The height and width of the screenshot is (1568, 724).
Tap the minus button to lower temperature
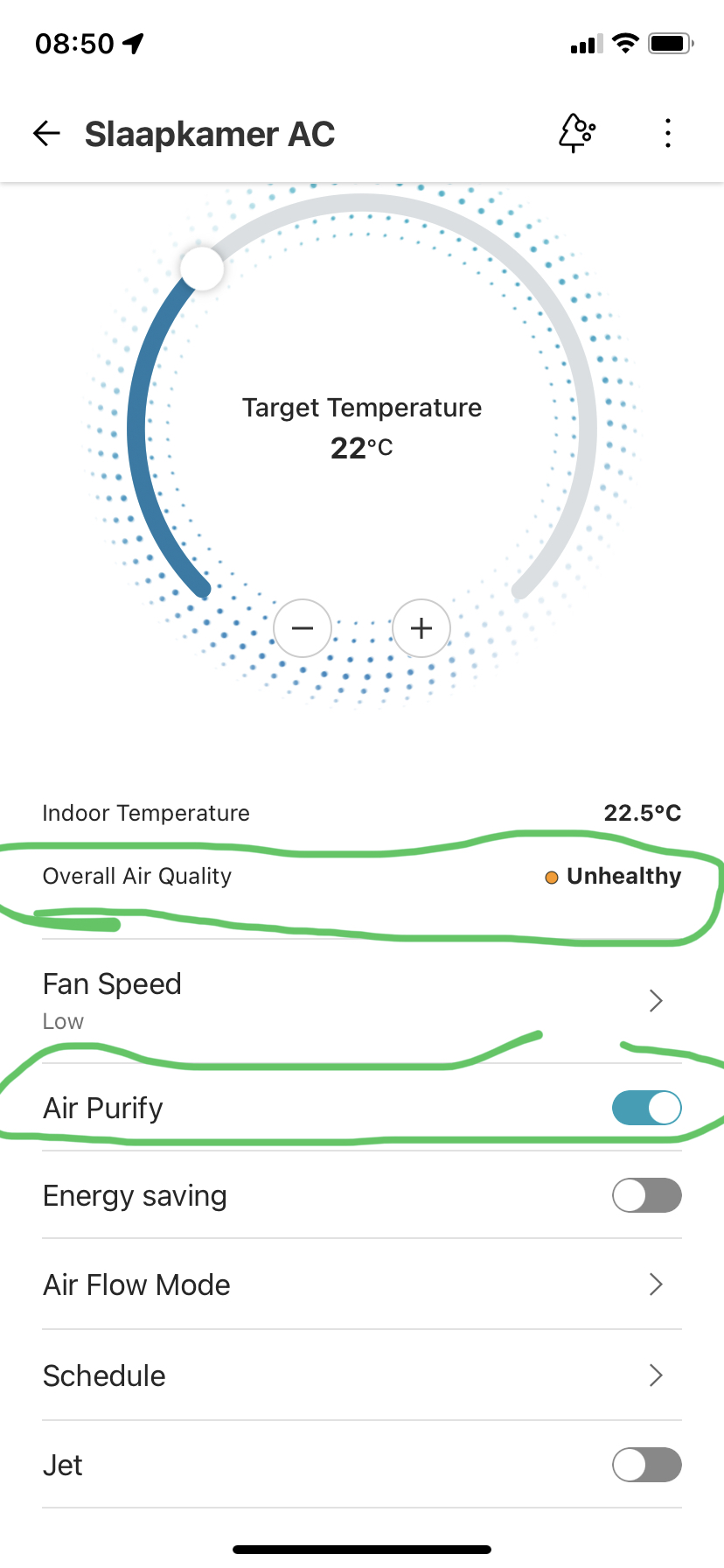302,628
